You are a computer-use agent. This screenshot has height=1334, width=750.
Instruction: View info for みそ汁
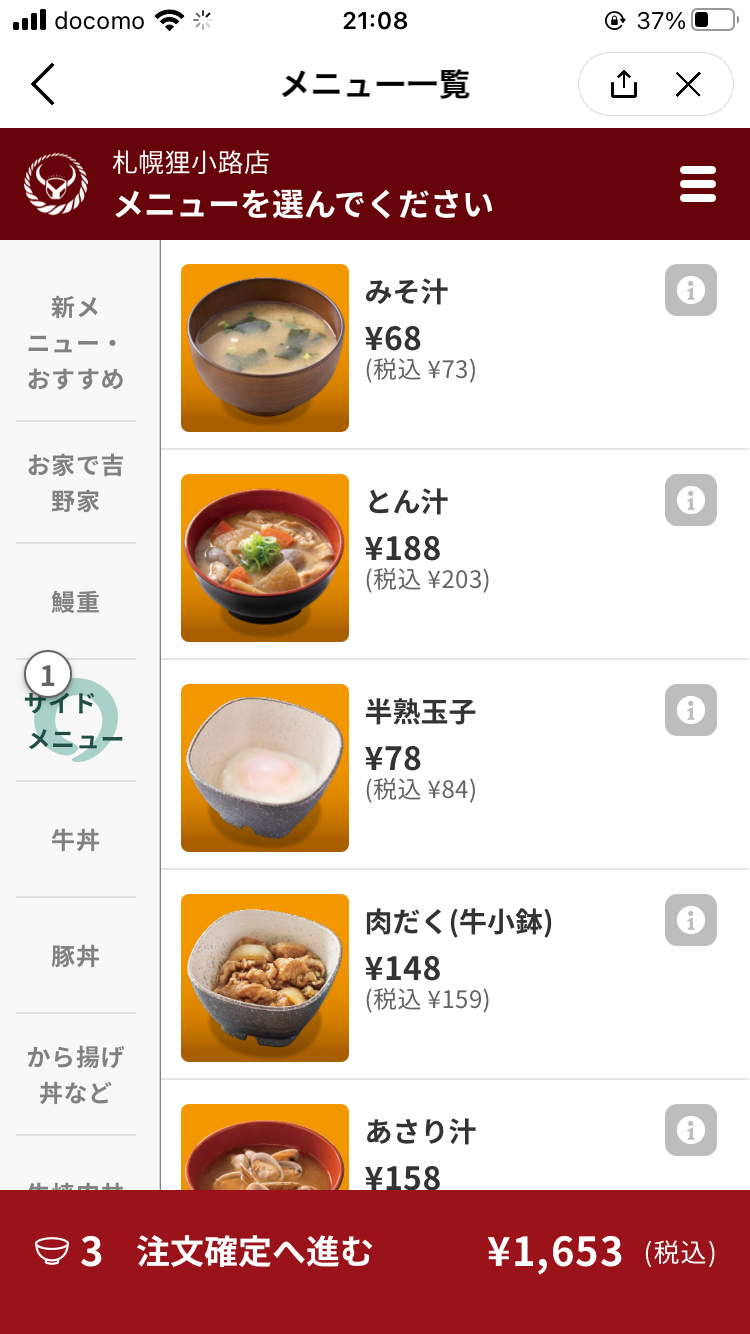[691, 290]
